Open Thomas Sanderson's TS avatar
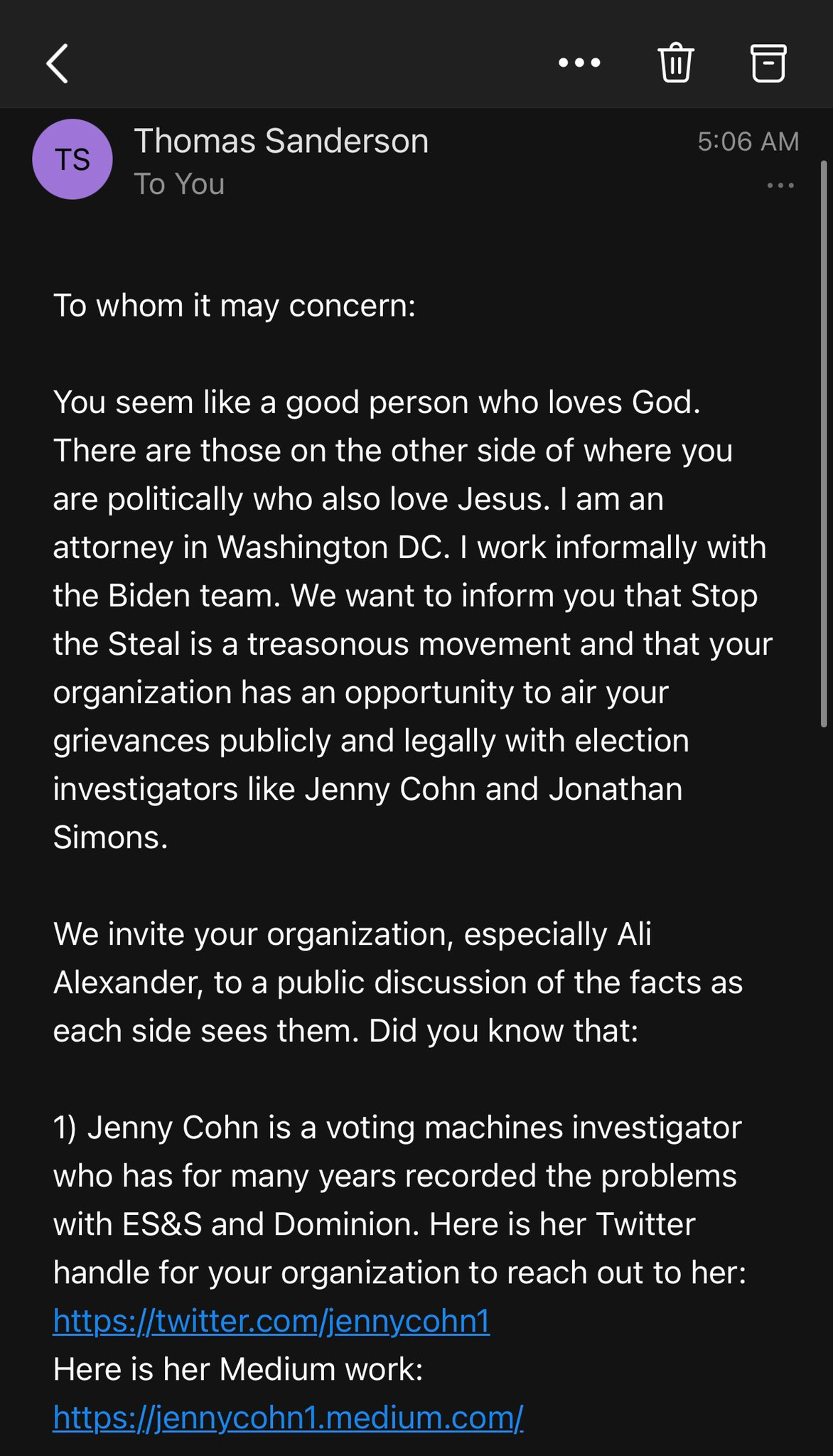 point(72,159)
